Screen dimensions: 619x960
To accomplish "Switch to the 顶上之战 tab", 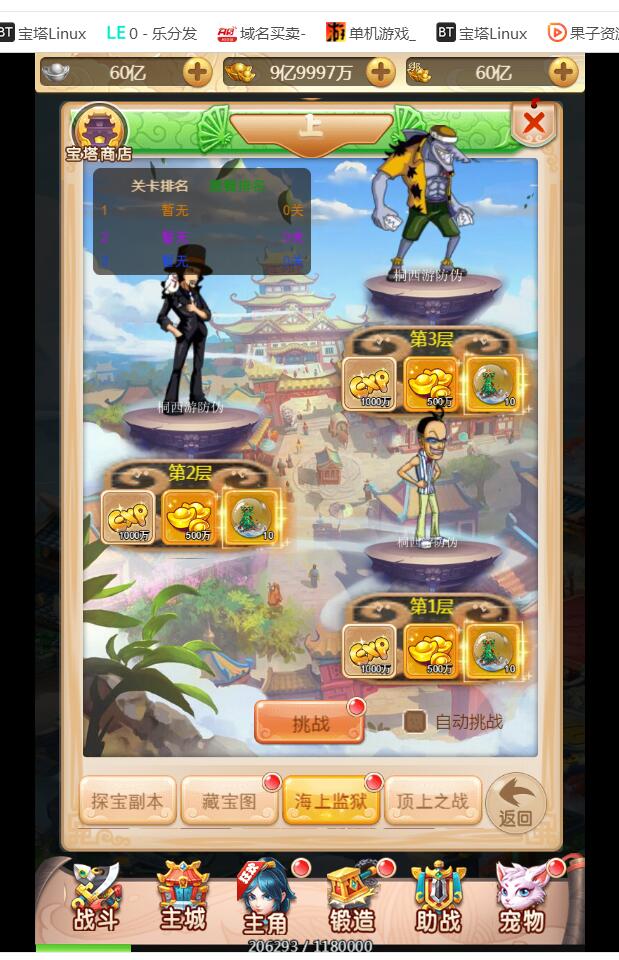I will 433,801.
